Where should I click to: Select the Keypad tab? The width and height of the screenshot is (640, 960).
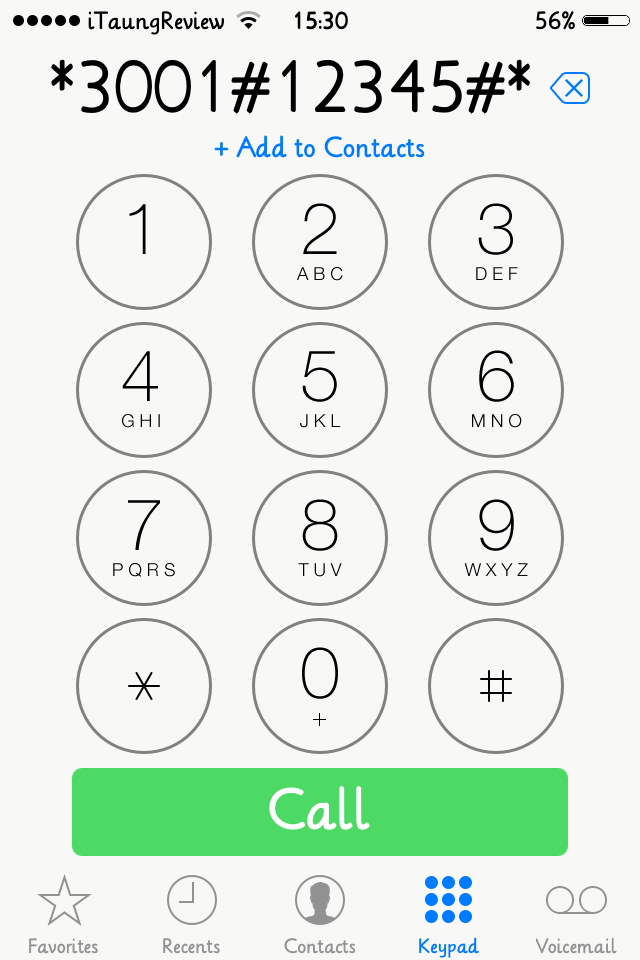click(x=448, y=915)
